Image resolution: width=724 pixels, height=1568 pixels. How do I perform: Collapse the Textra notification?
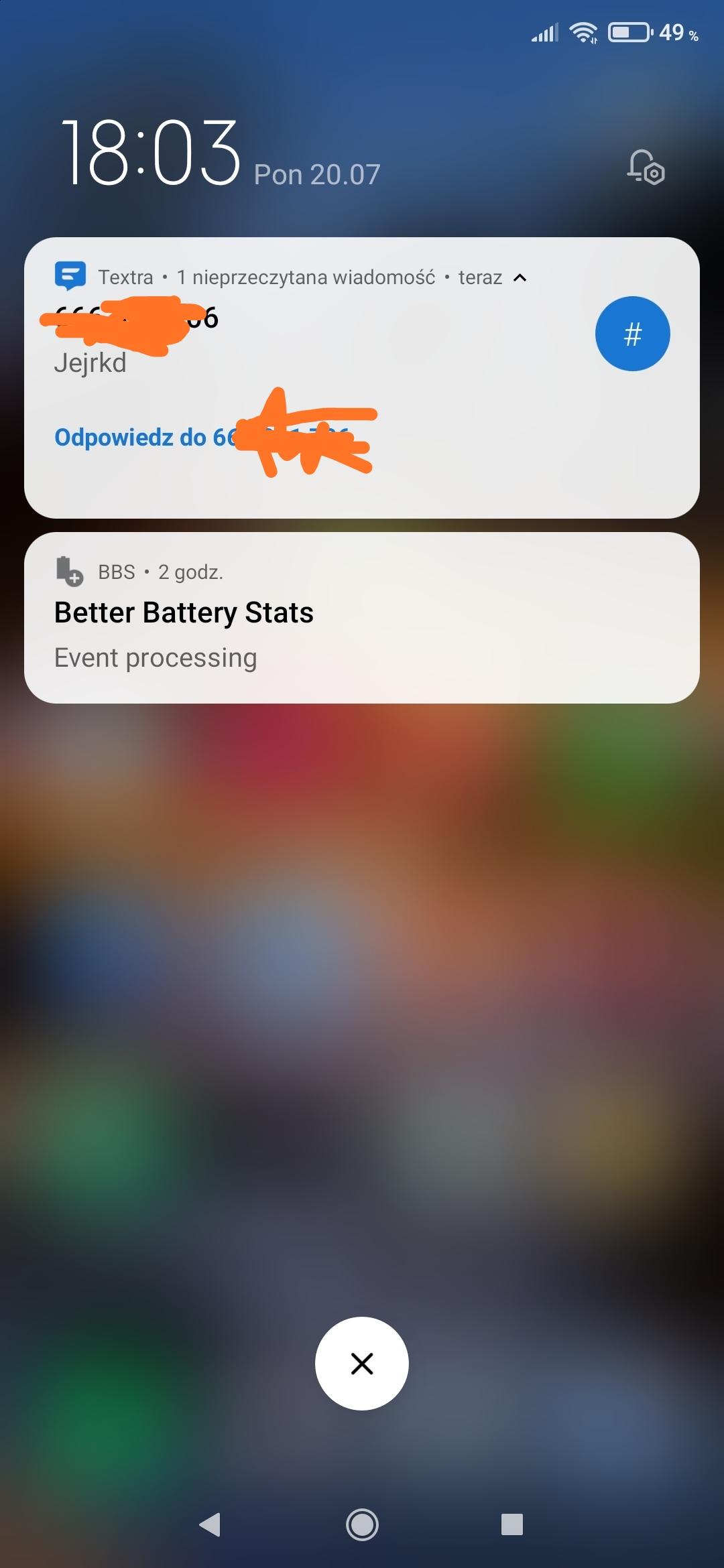click(x=520, y=277)
